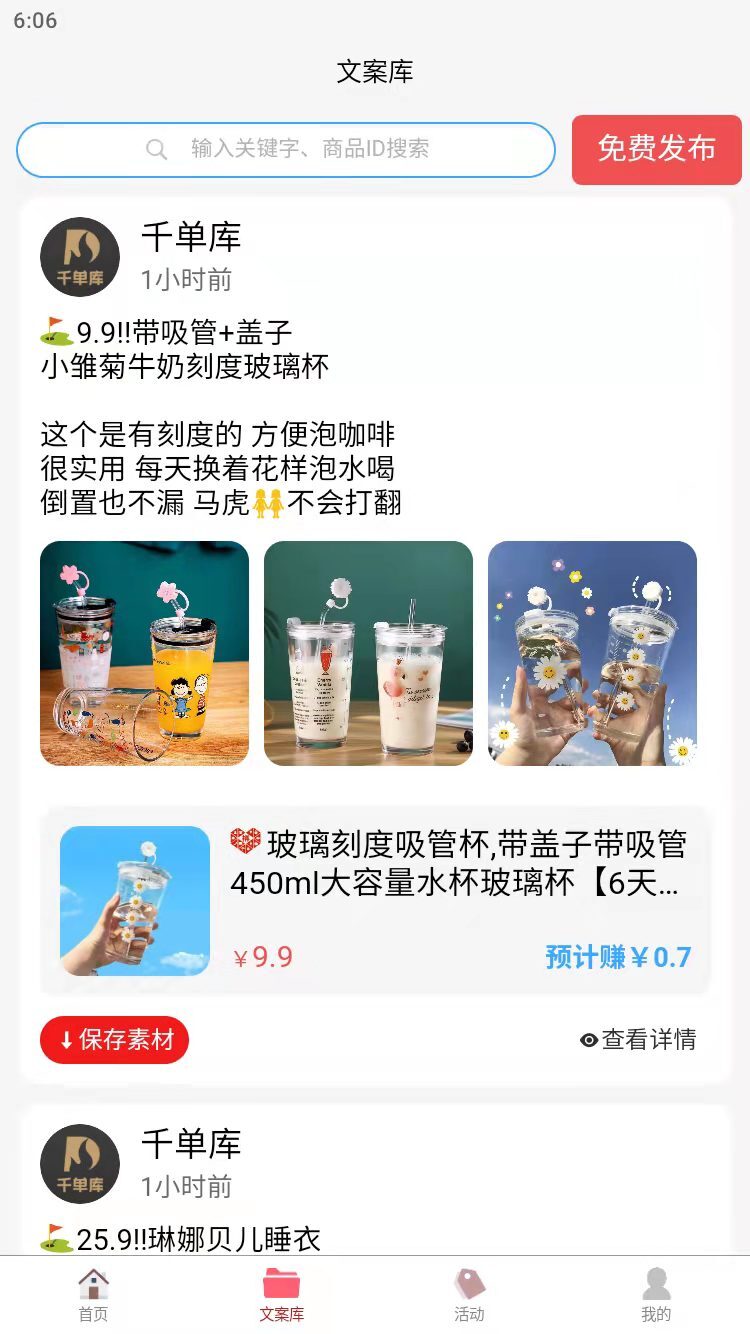
Task: Tap the download arrow inside 保存素材 button
Action: 64,1040
